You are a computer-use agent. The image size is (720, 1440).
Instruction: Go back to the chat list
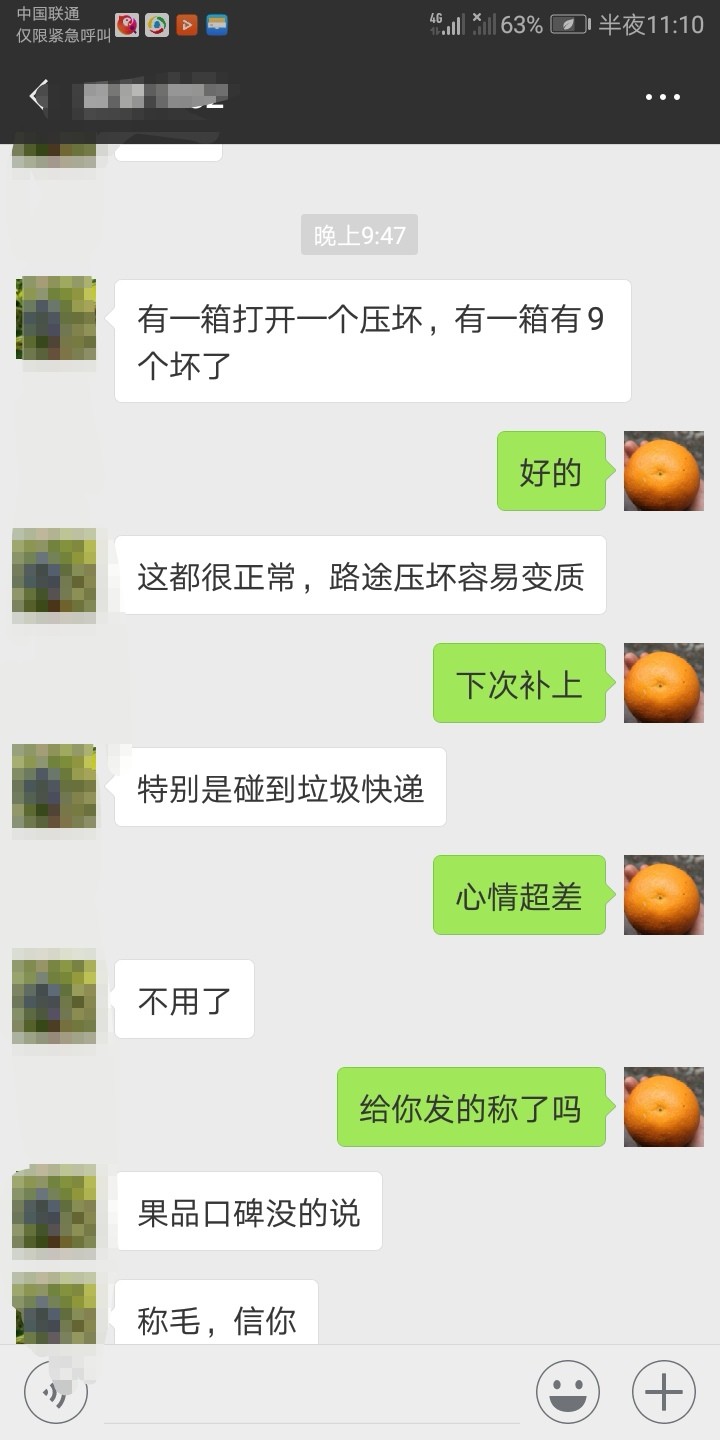pos(38,97)
